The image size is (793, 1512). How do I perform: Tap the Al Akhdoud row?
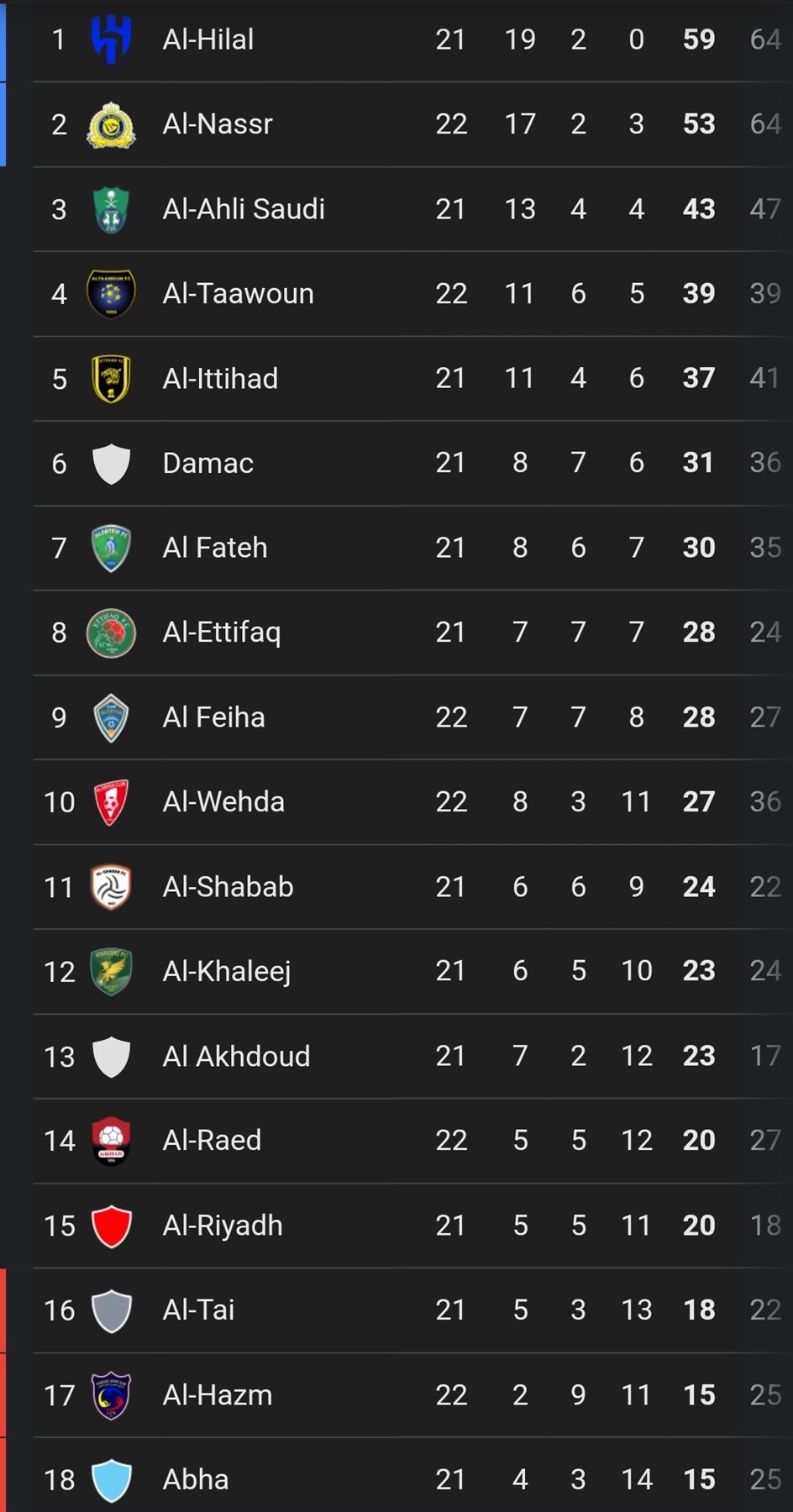236,1057
